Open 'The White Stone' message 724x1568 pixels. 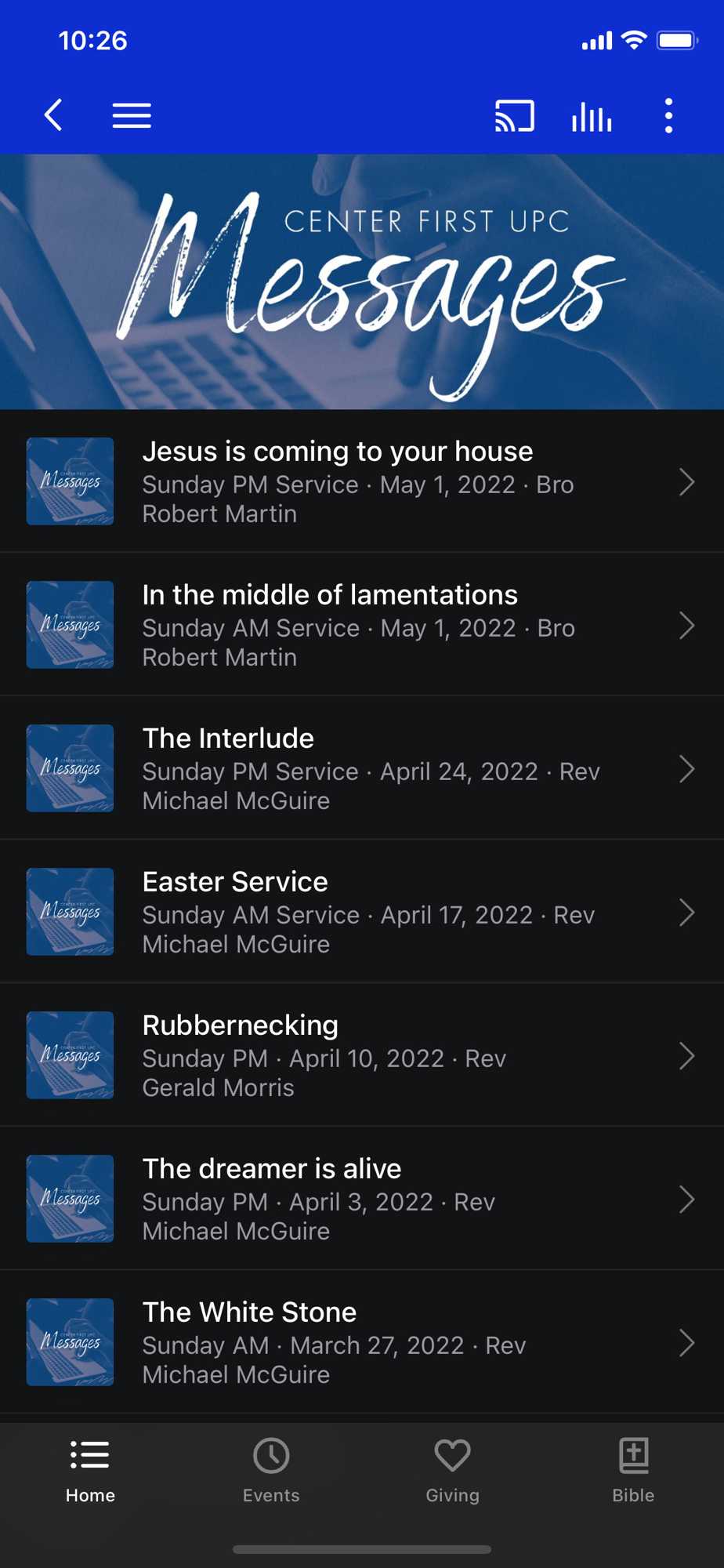[x=362, y=1342]
